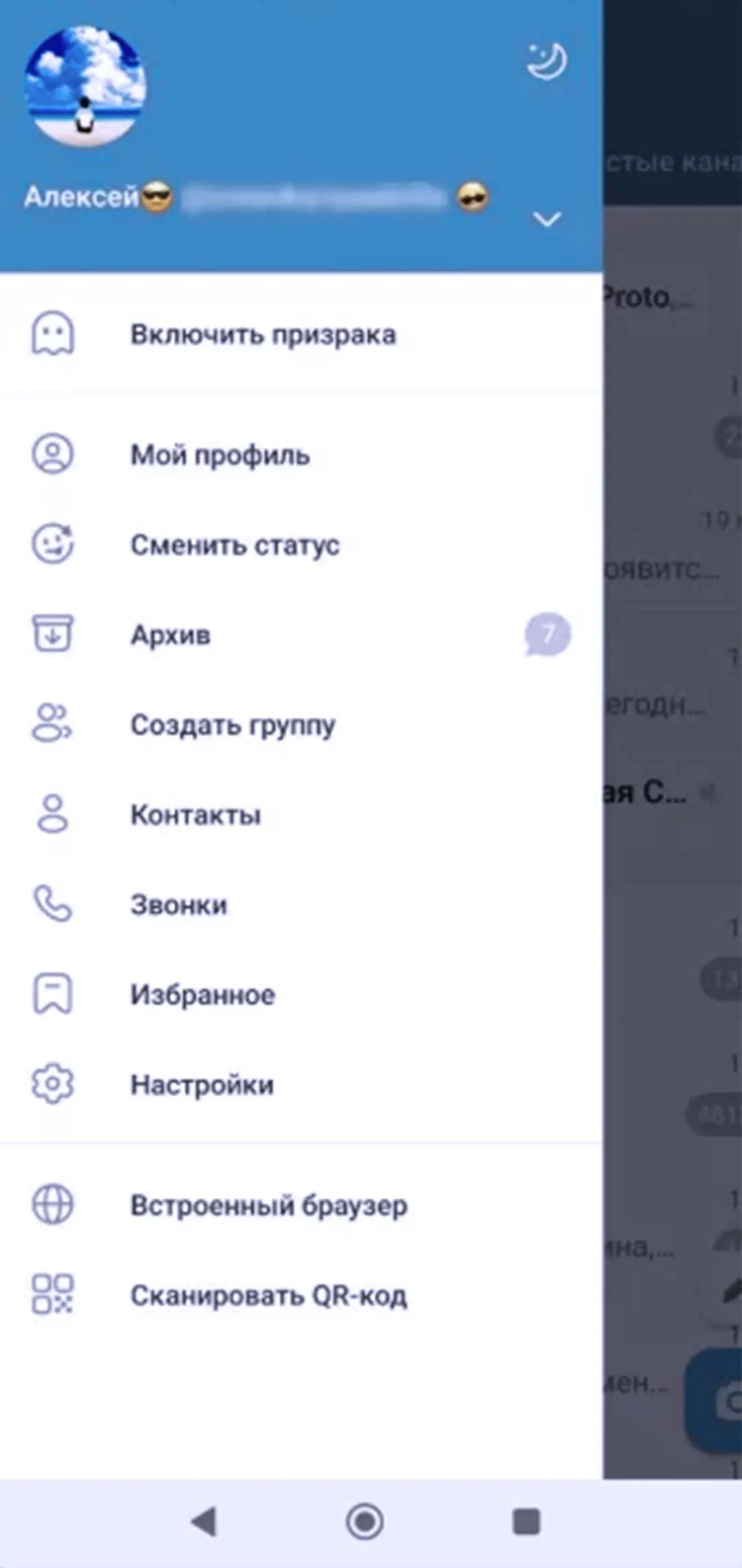The image size is (742, 1568).
Task: Go to the home screen
Action: coord(365,1521)
